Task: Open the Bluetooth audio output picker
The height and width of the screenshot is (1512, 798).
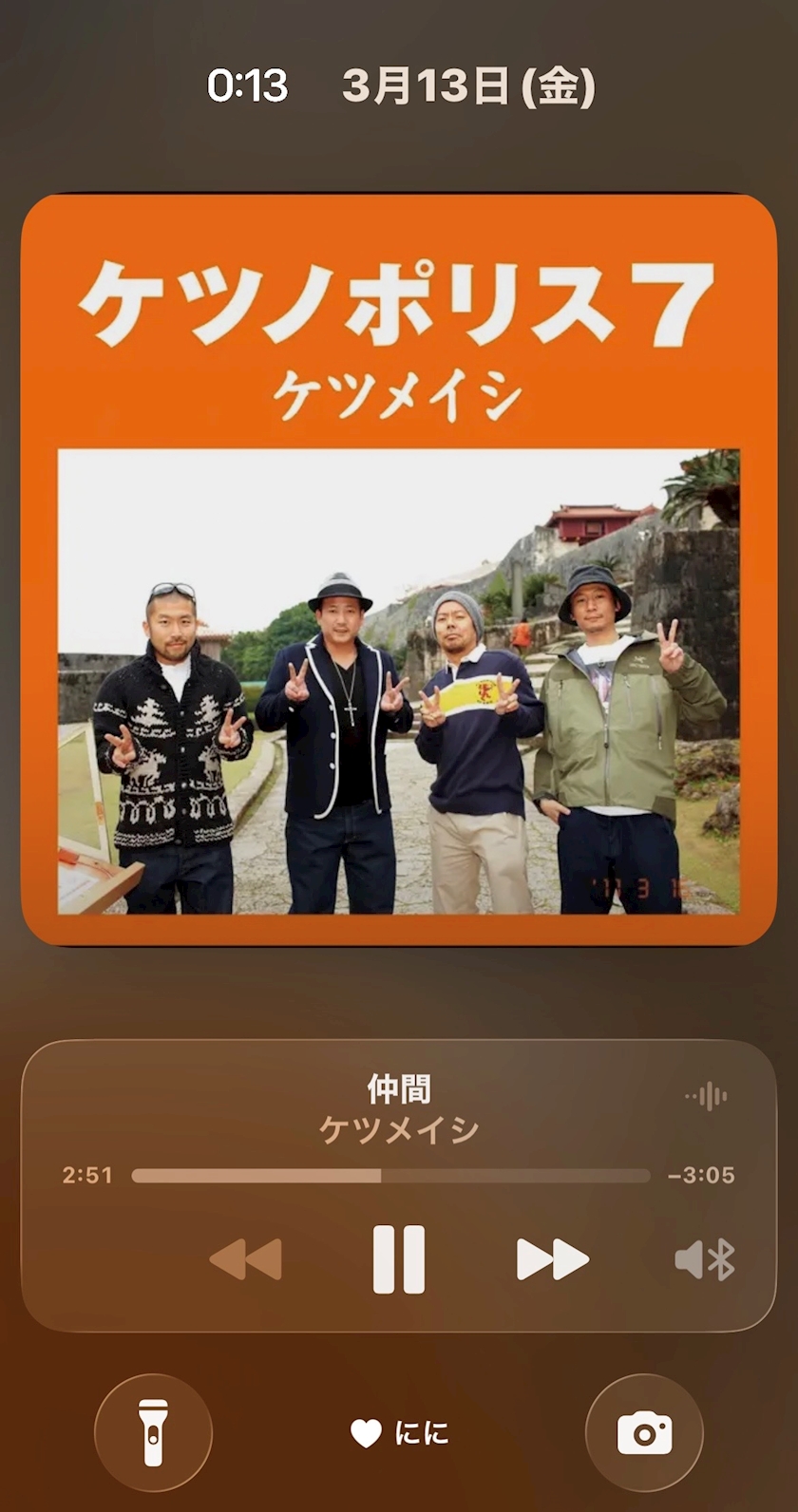Action: click(705, 1259)
